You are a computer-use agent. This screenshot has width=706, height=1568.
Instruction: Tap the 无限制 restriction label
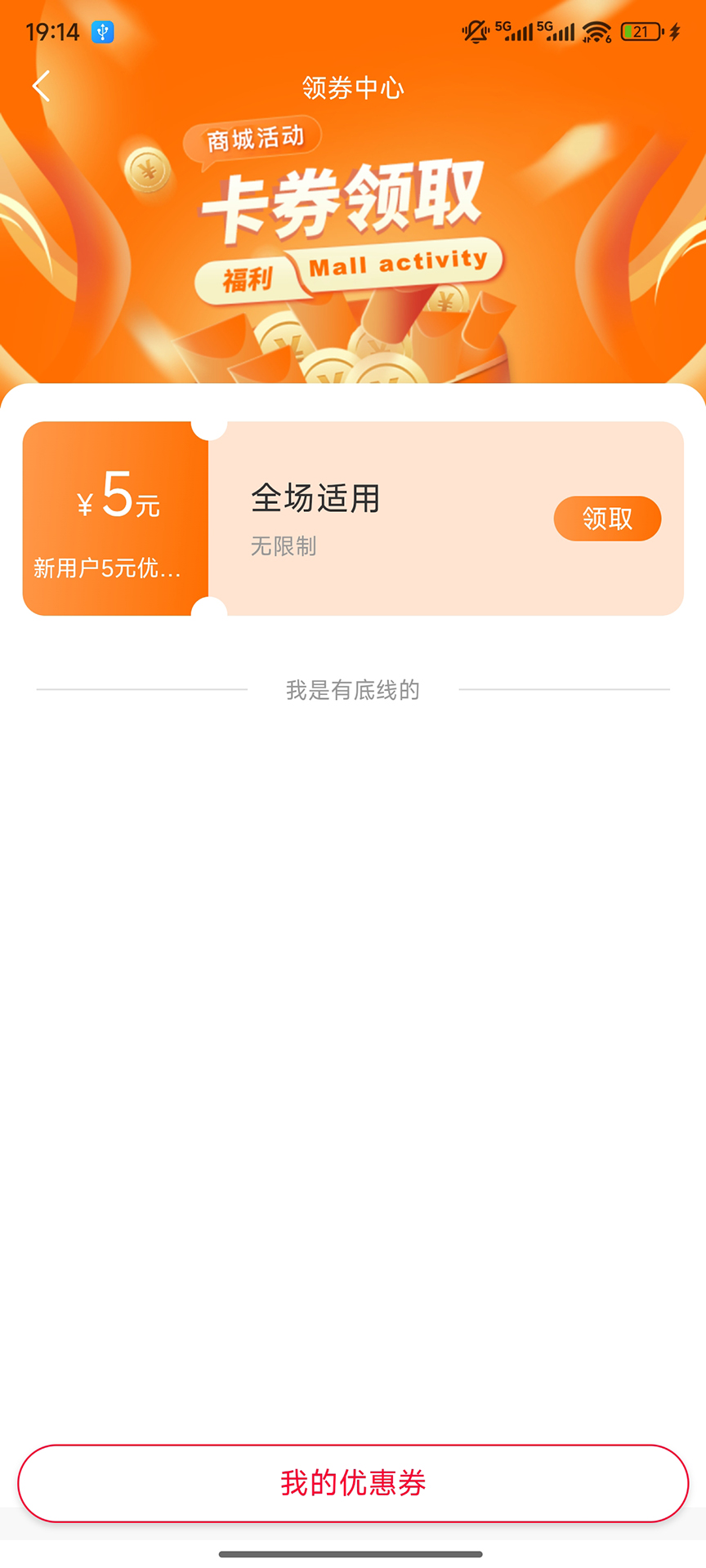coord(284,546)
